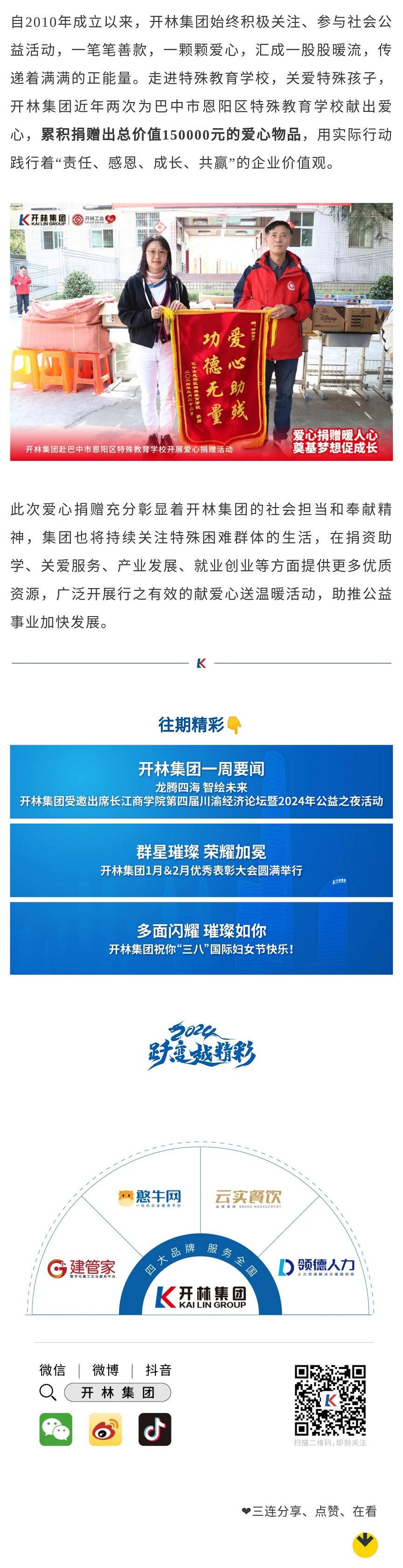The image size is (403, 1568).
Task: Open the 多面闪耀 璀璨如你 women's day banner
Action: tap(201, 938)
